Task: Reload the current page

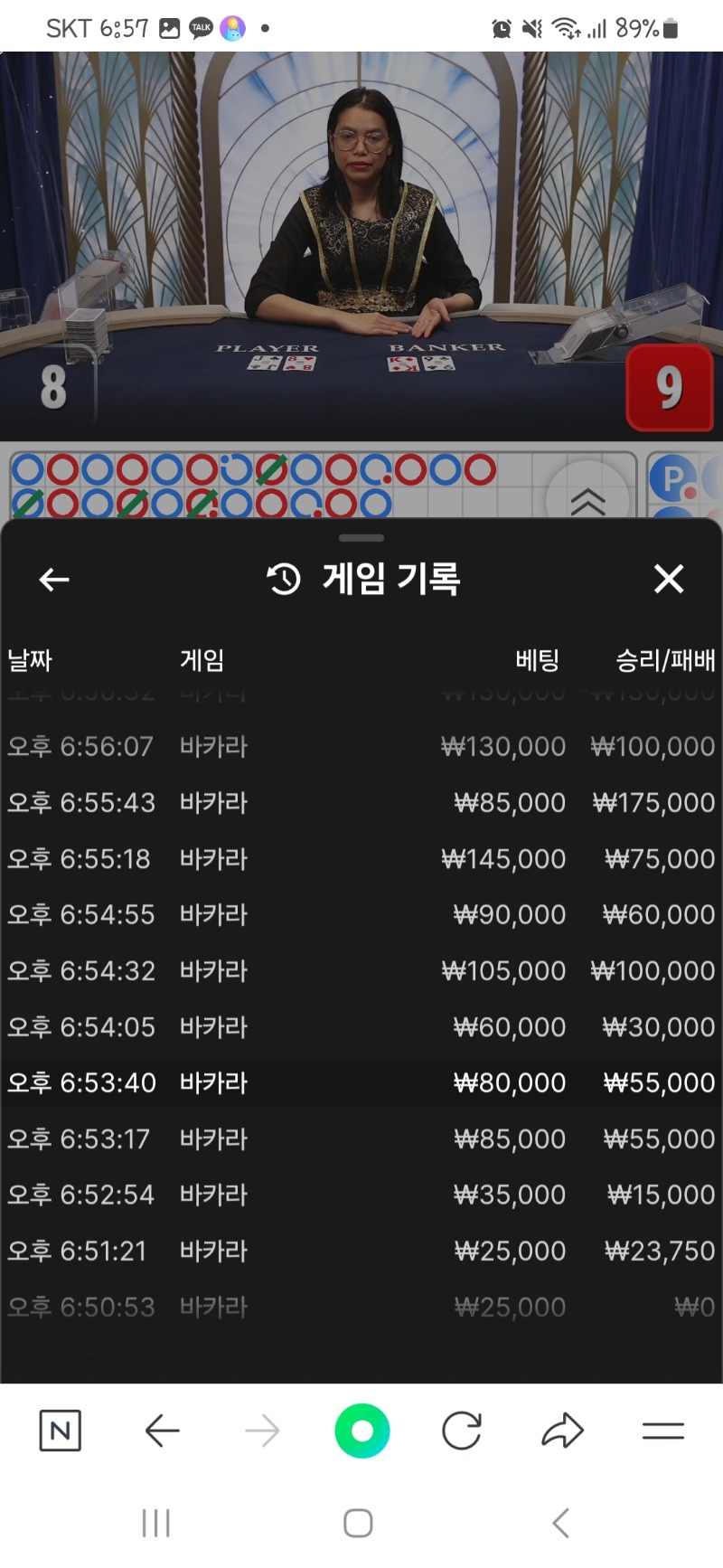Action: pos(462,1431)
